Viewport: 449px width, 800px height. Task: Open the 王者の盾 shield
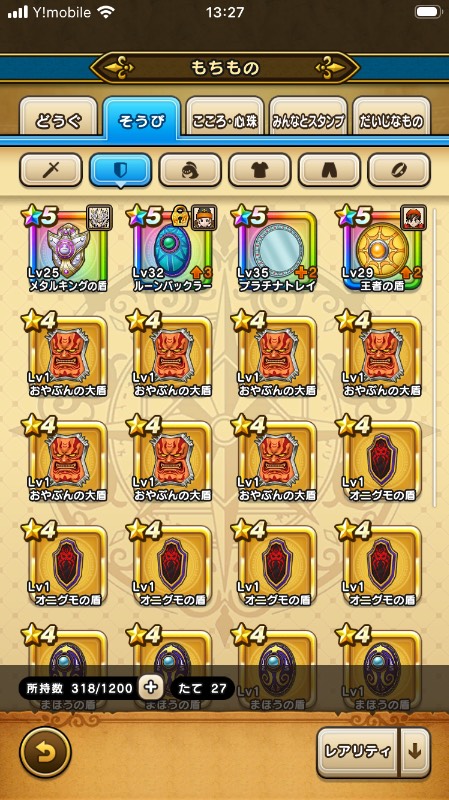[x=382, y=248]
